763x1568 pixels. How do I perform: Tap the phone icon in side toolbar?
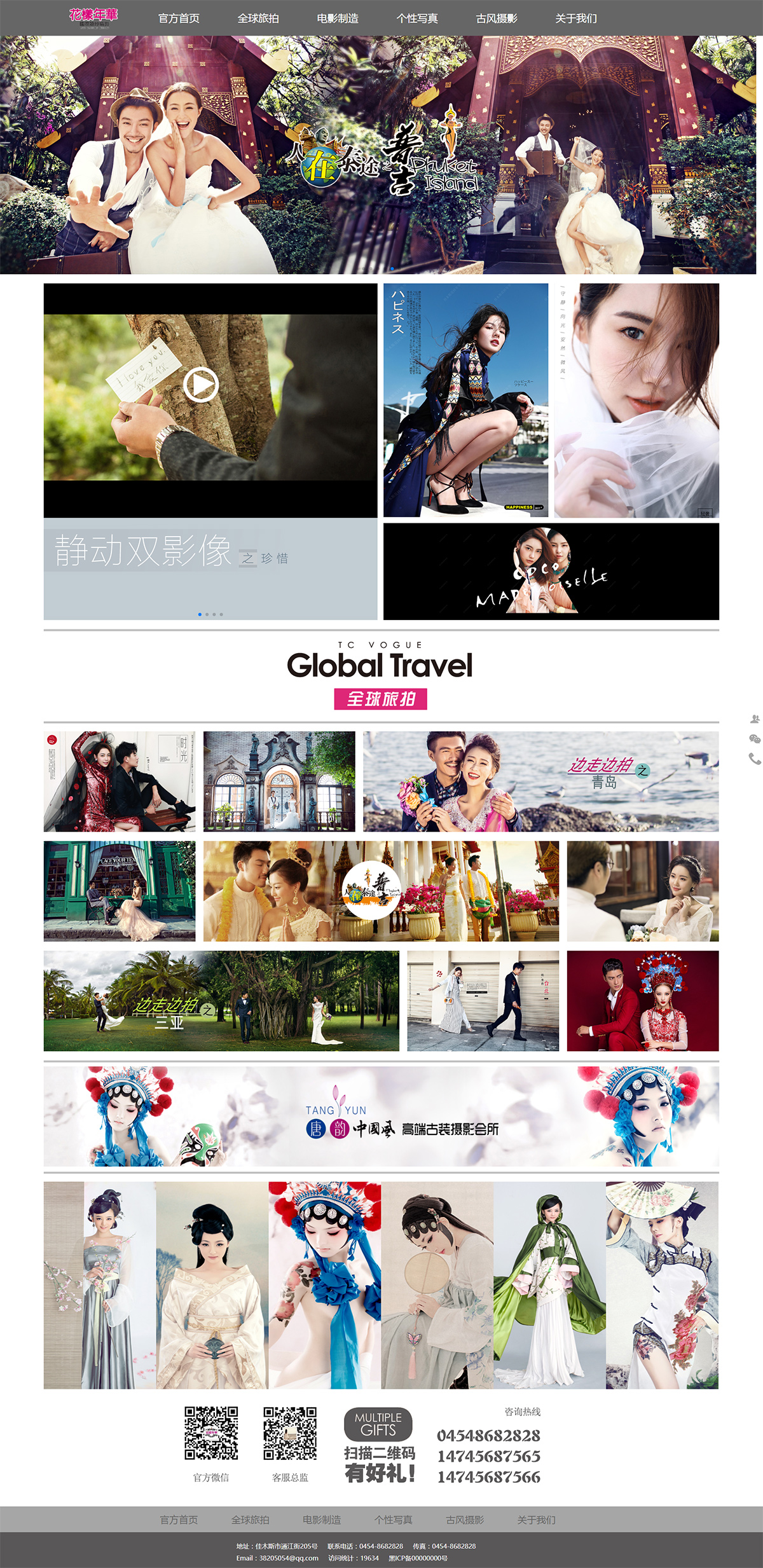(755, 759)
